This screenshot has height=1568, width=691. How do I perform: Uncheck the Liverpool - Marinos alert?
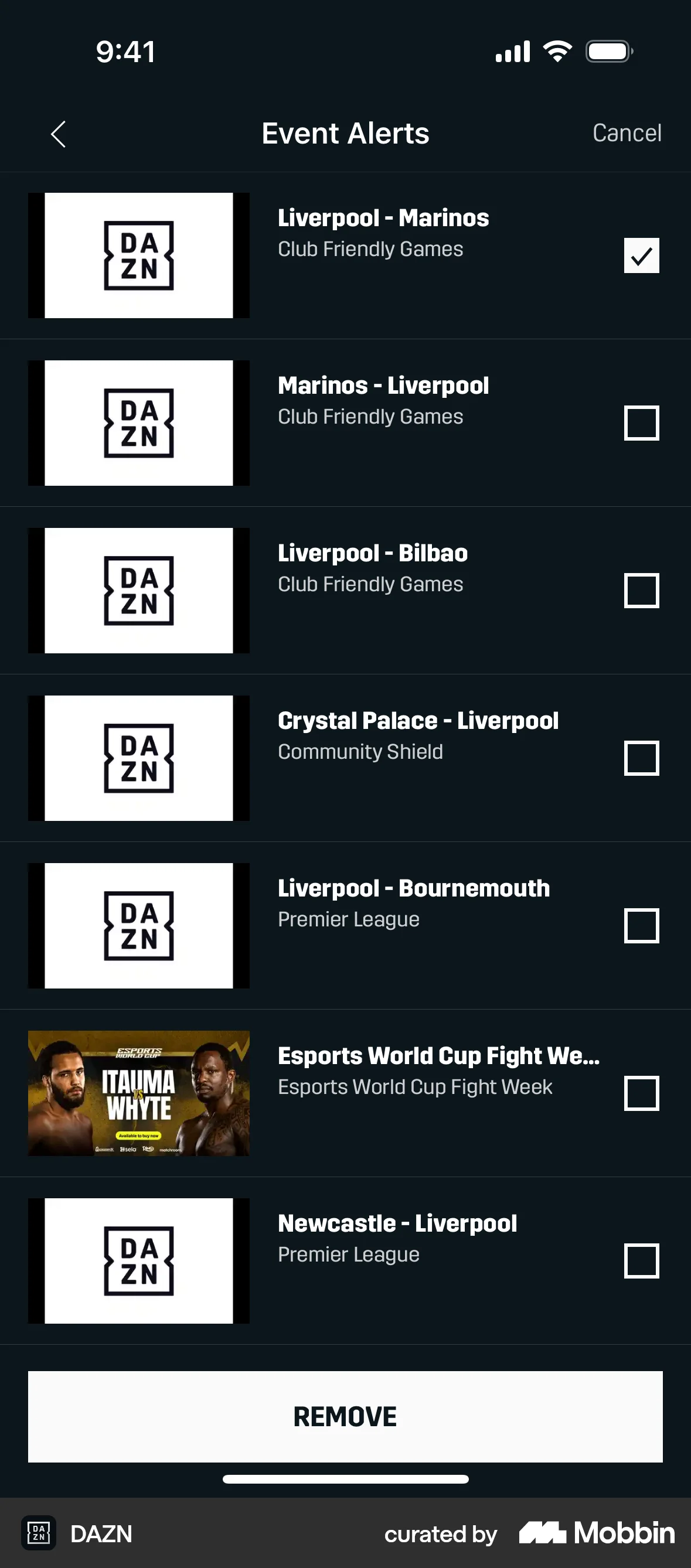pos(642,255)
